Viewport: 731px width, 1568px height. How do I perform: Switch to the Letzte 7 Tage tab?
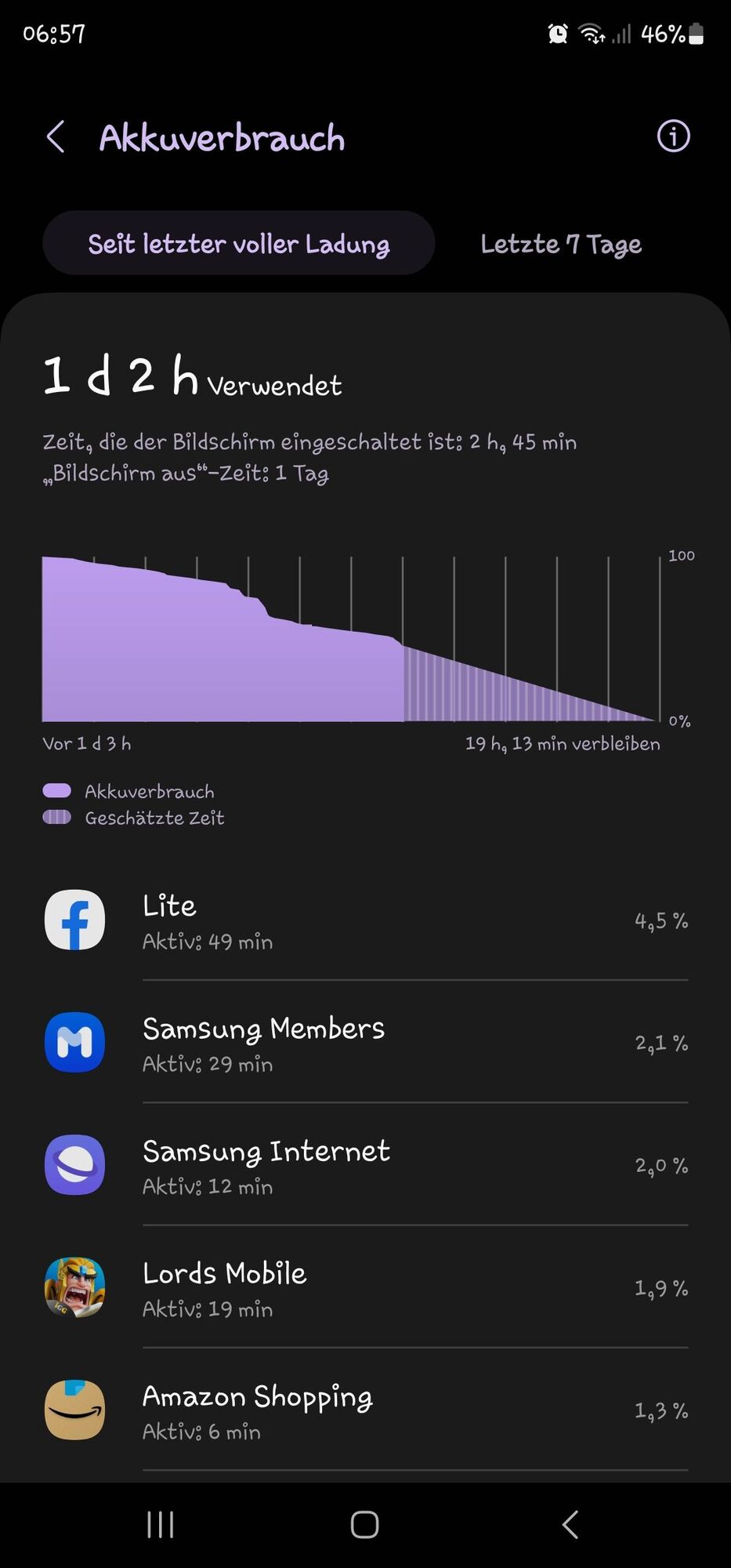561,244
